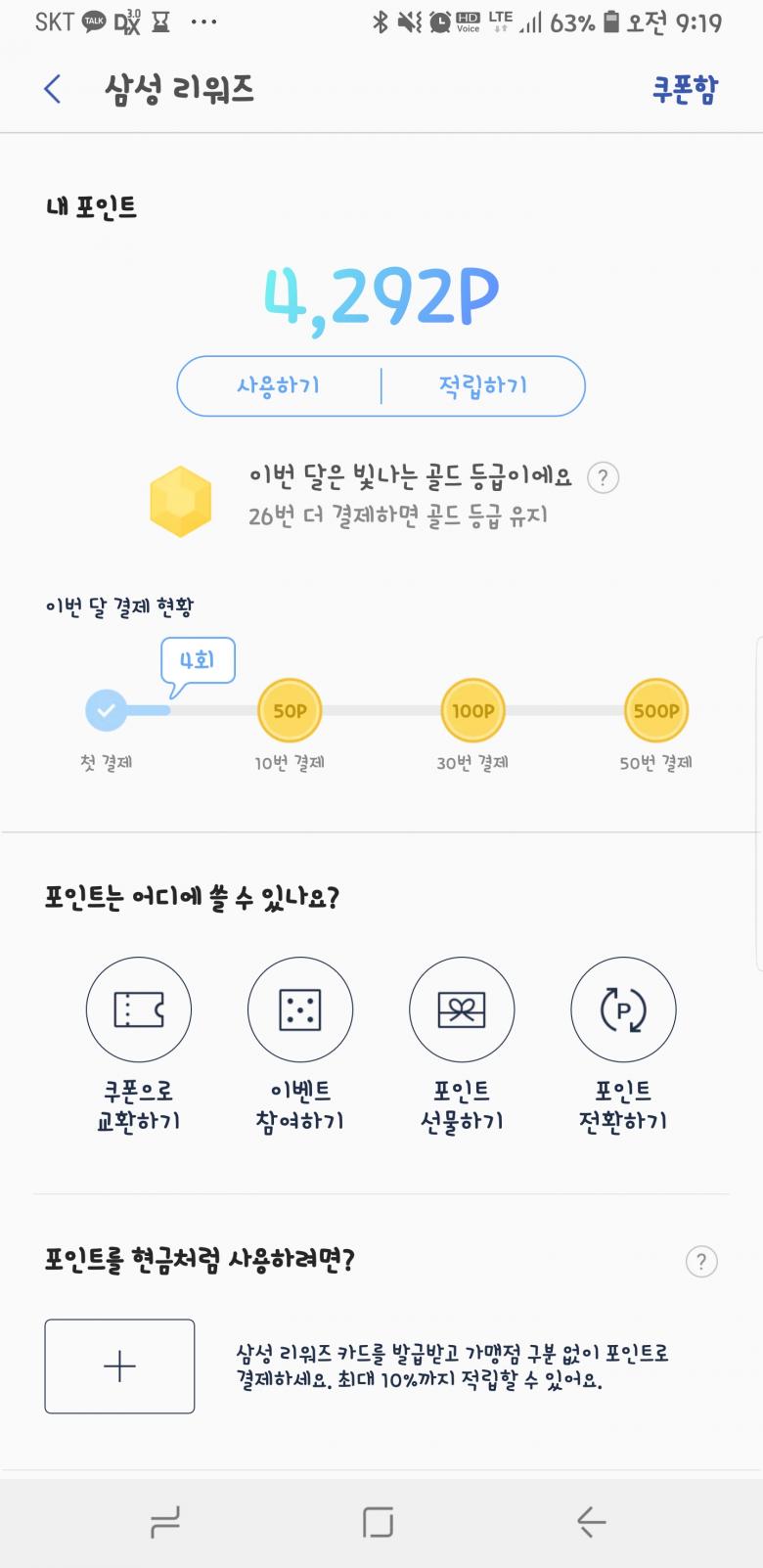
Task: Open help for using points like cash
Action: point(700,1261)
